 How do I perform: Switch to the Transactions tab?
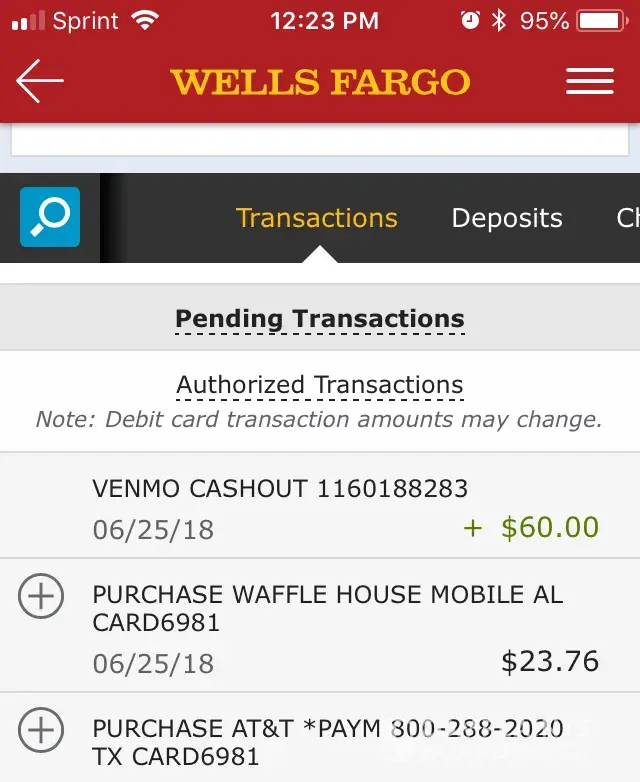pos(316,218)
